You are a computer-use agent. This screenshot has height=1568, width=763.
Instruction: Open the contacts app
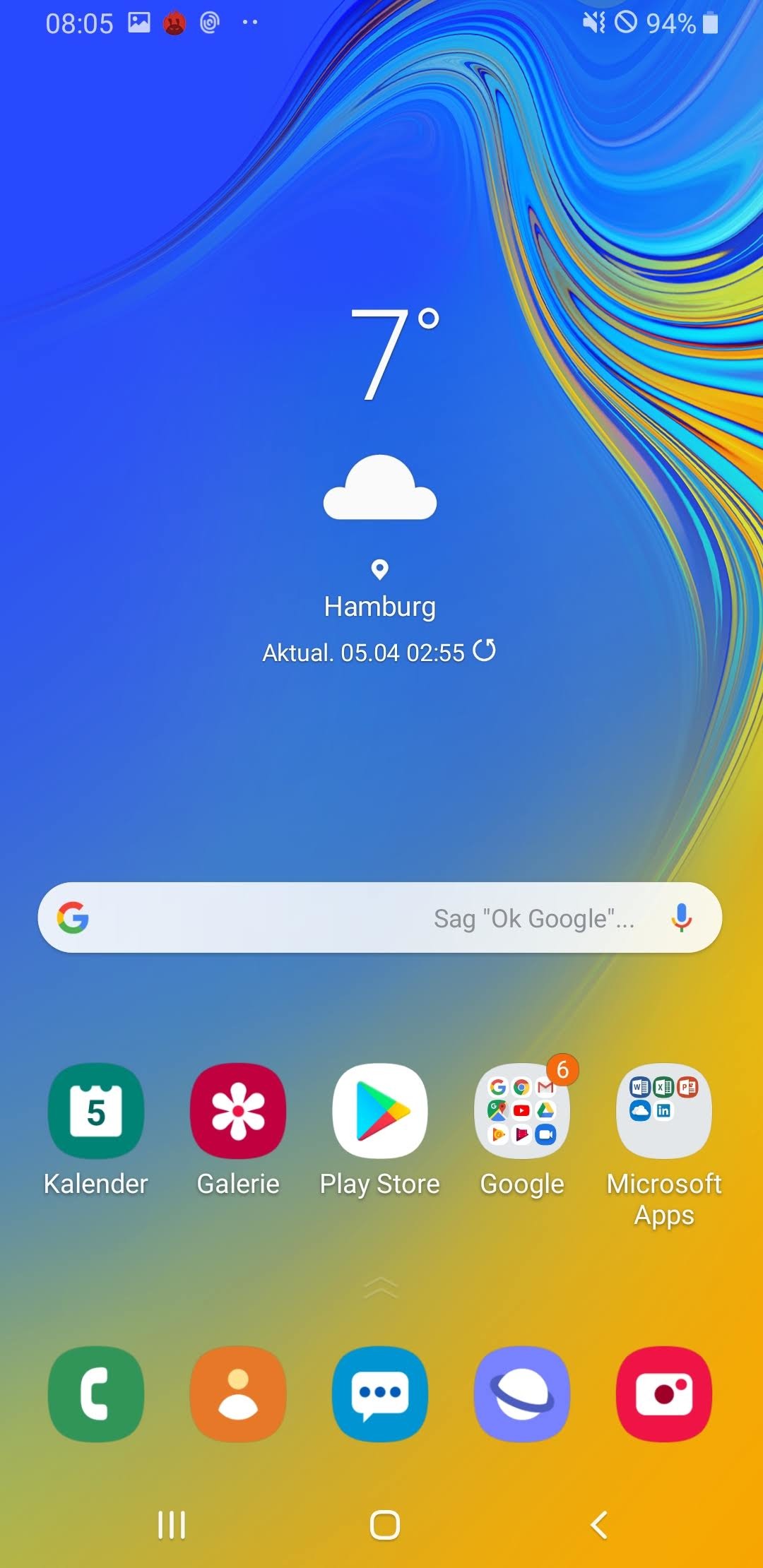[x=238, y=1394]
